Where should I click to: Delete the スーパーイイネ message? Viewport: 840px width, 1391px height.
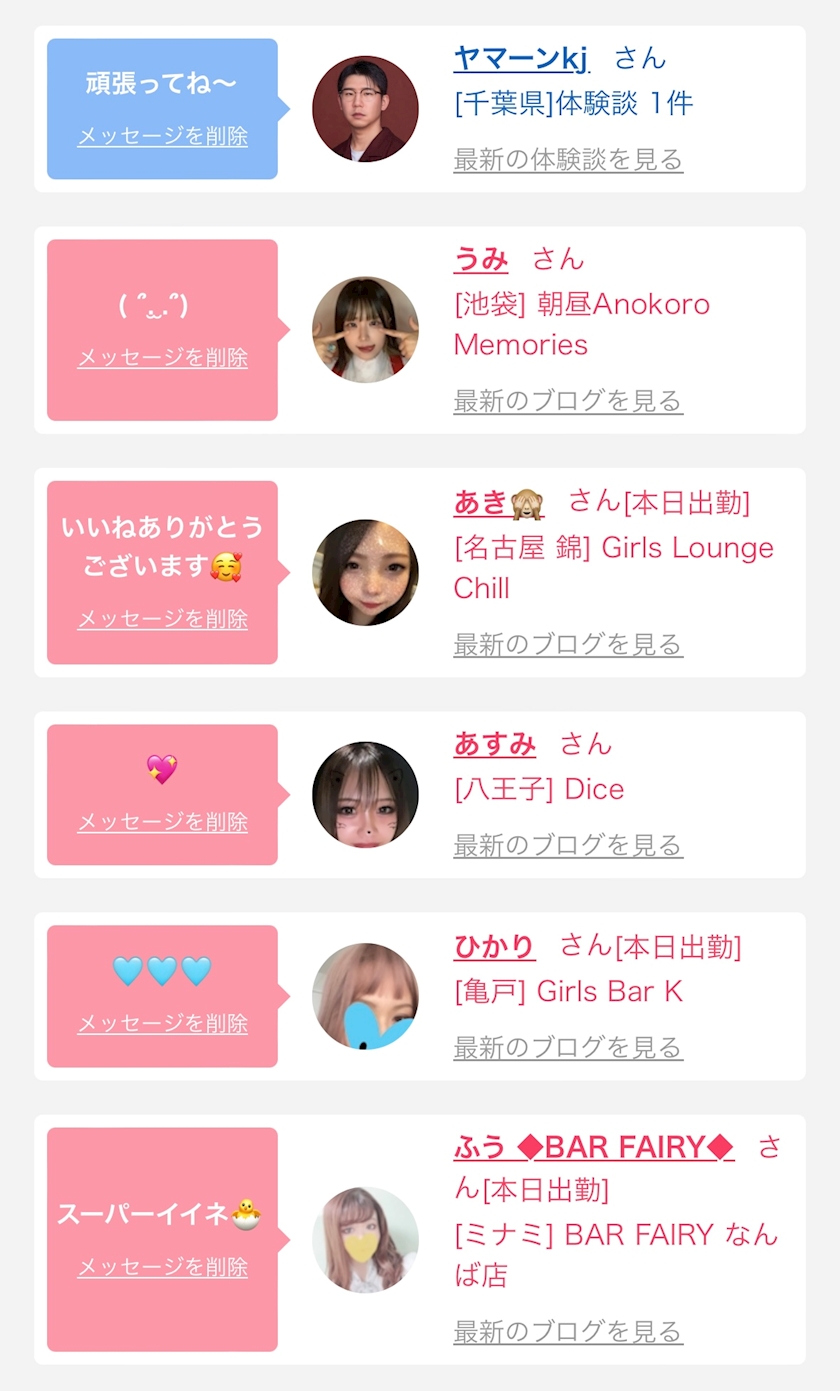coord(162,1268)
